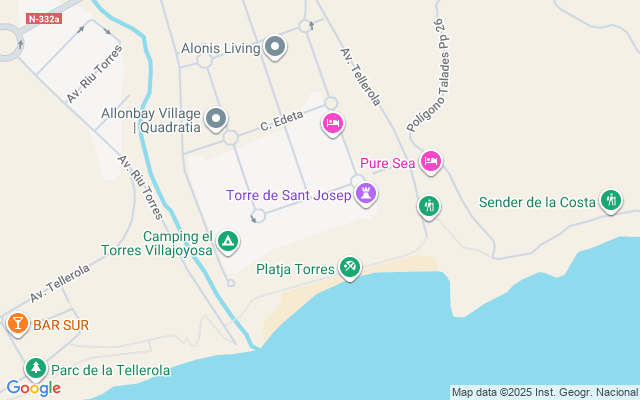Select the Torre de Sant Josep landmark

(367, 193)
